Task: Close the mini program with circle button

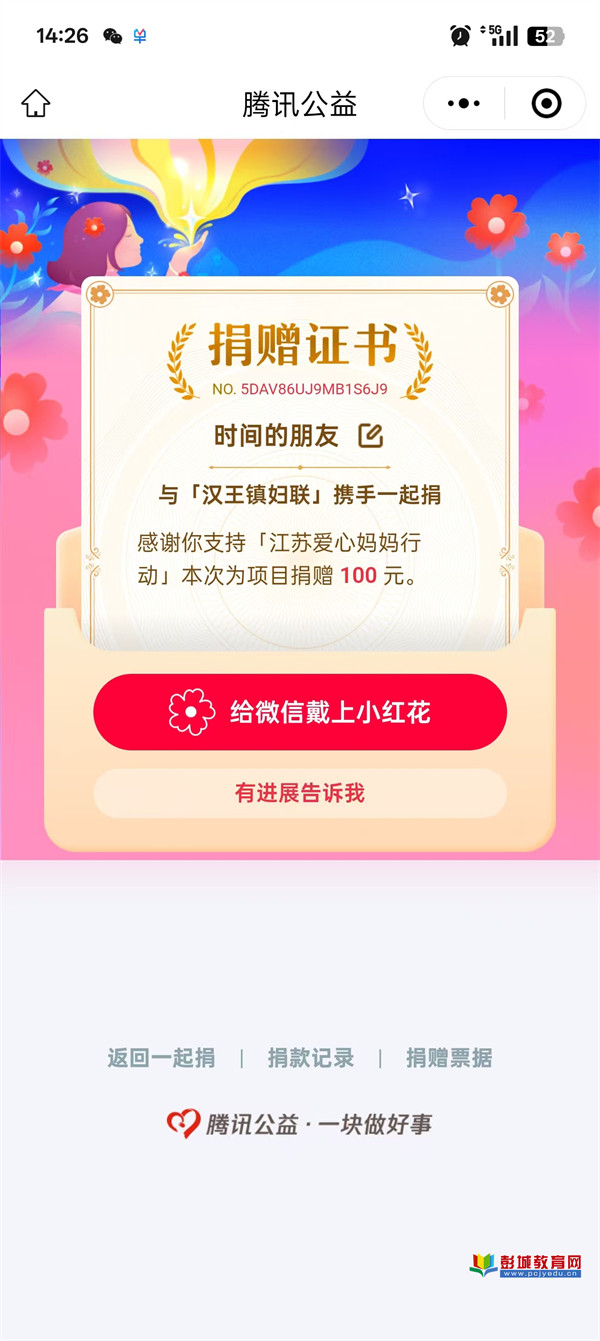Action: click(x=546, y=103)
